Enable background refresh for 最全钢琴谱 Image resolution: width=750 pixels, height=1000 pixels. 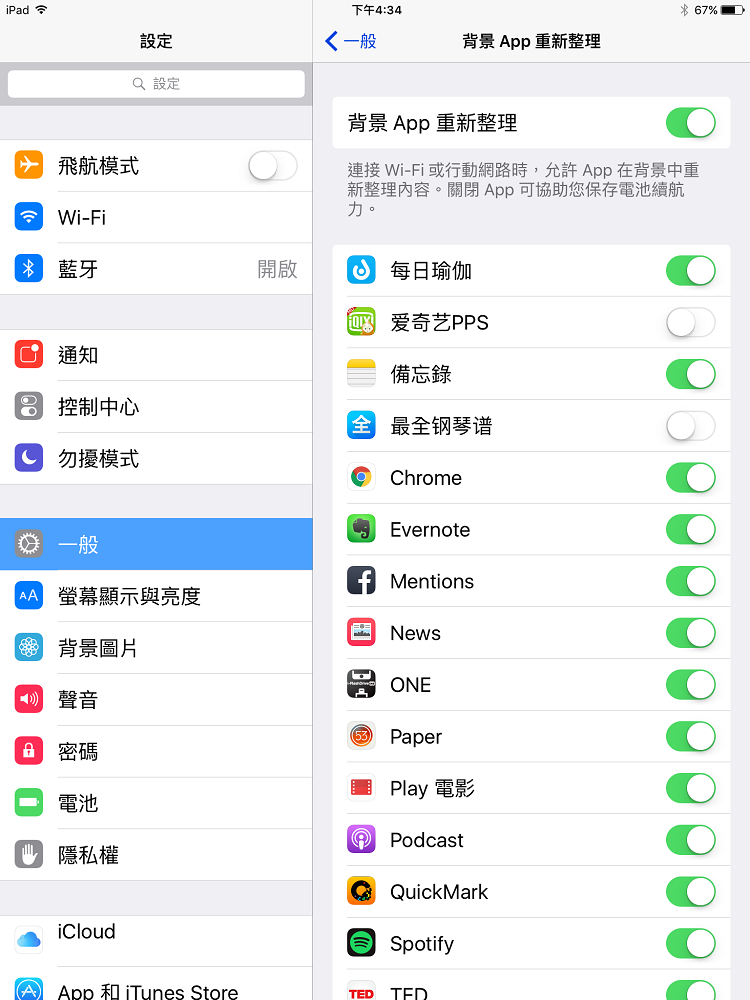click(x=690, y=426)
